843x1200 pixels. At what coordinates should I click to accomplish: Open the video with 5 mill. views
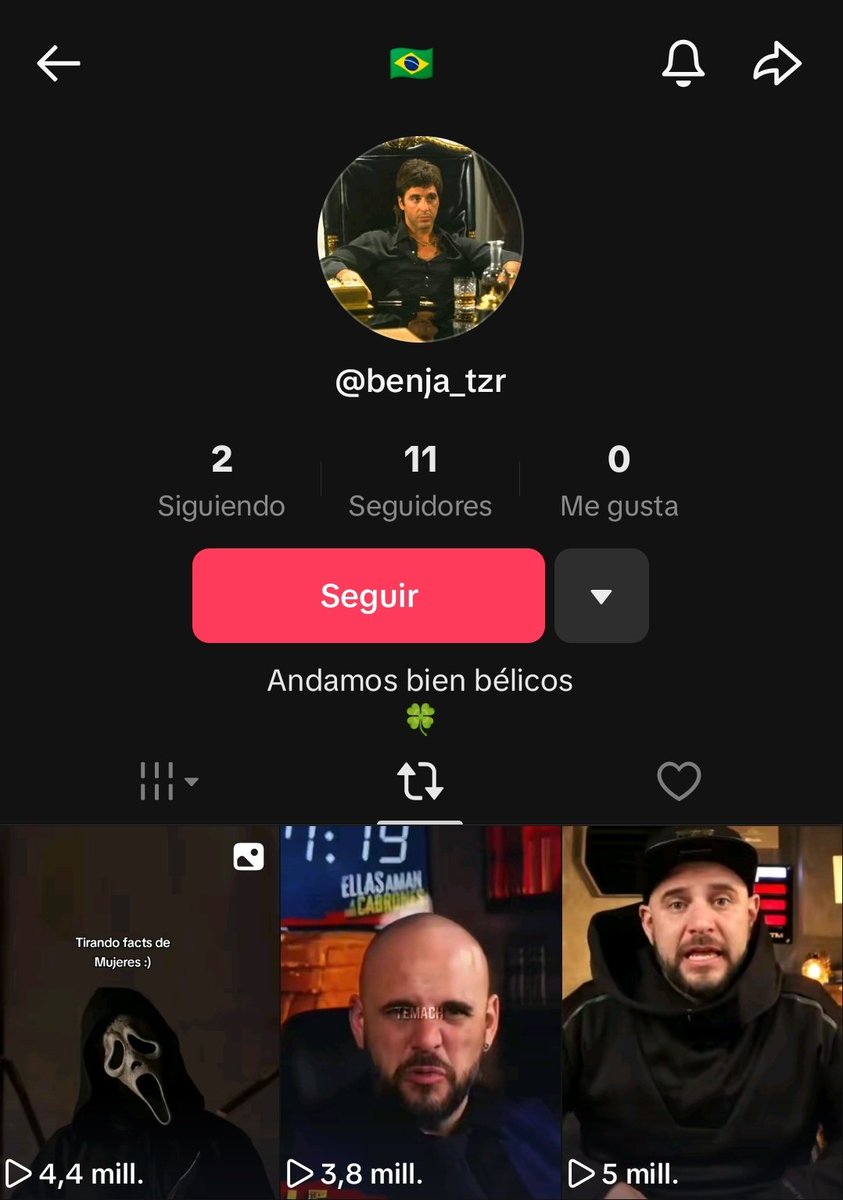702,1010
